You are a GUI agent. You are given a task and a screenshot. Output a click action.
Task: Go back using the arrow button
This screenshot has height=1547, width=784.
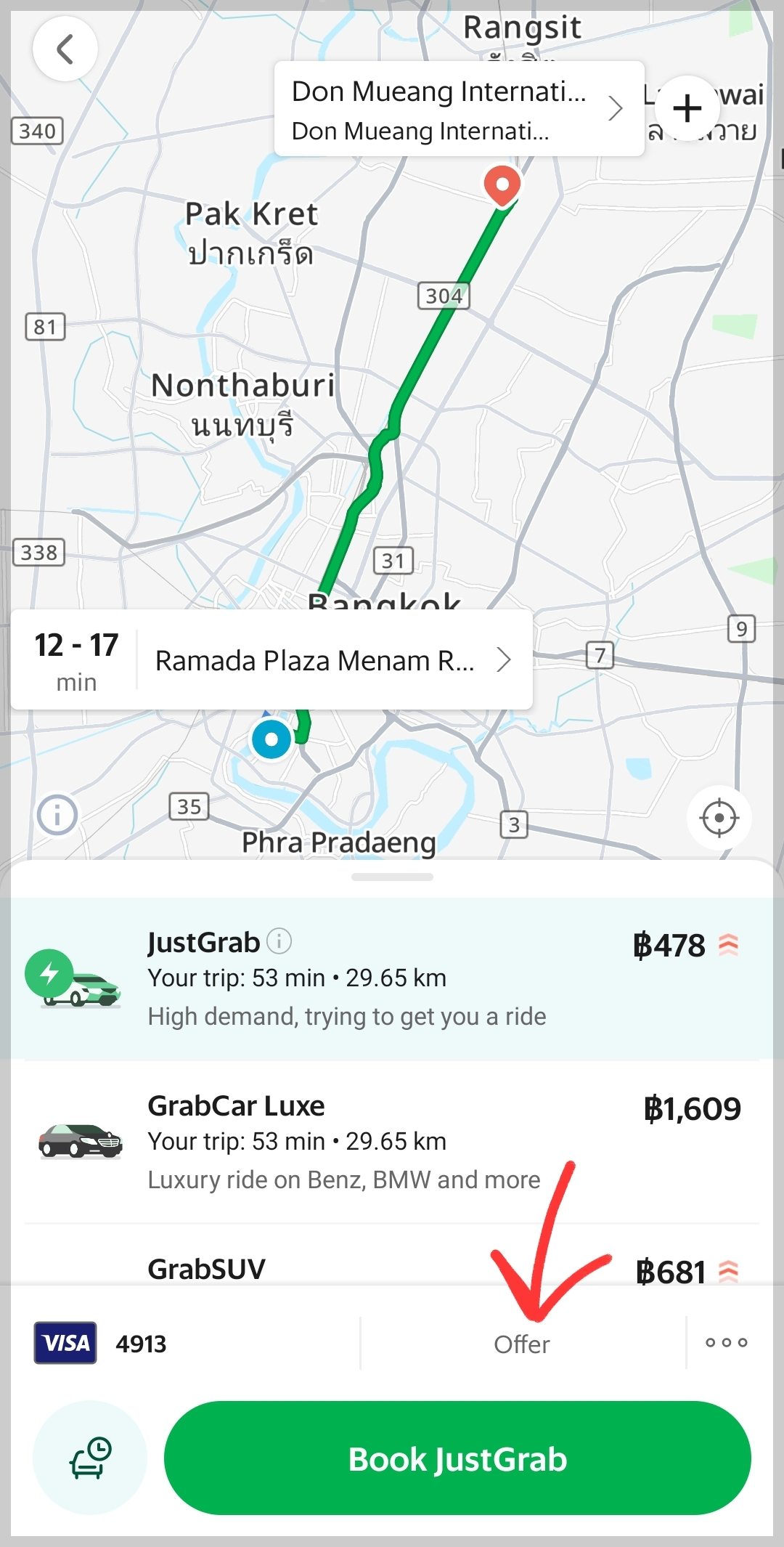tap(65, 49)
